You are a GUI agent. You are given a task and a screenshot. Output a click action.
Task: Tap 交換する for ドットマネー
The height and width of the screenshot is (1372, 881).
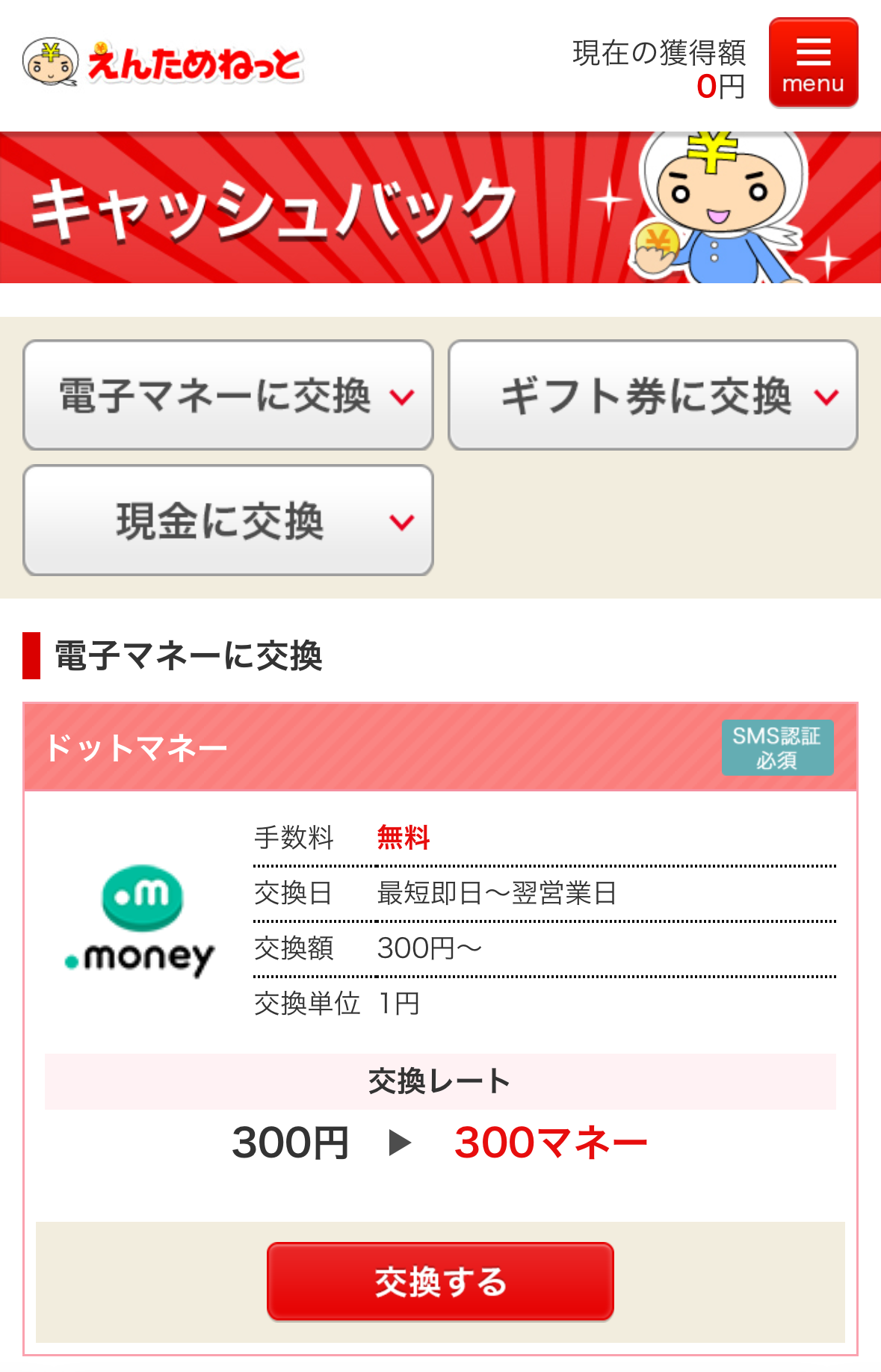point(440,1282)
